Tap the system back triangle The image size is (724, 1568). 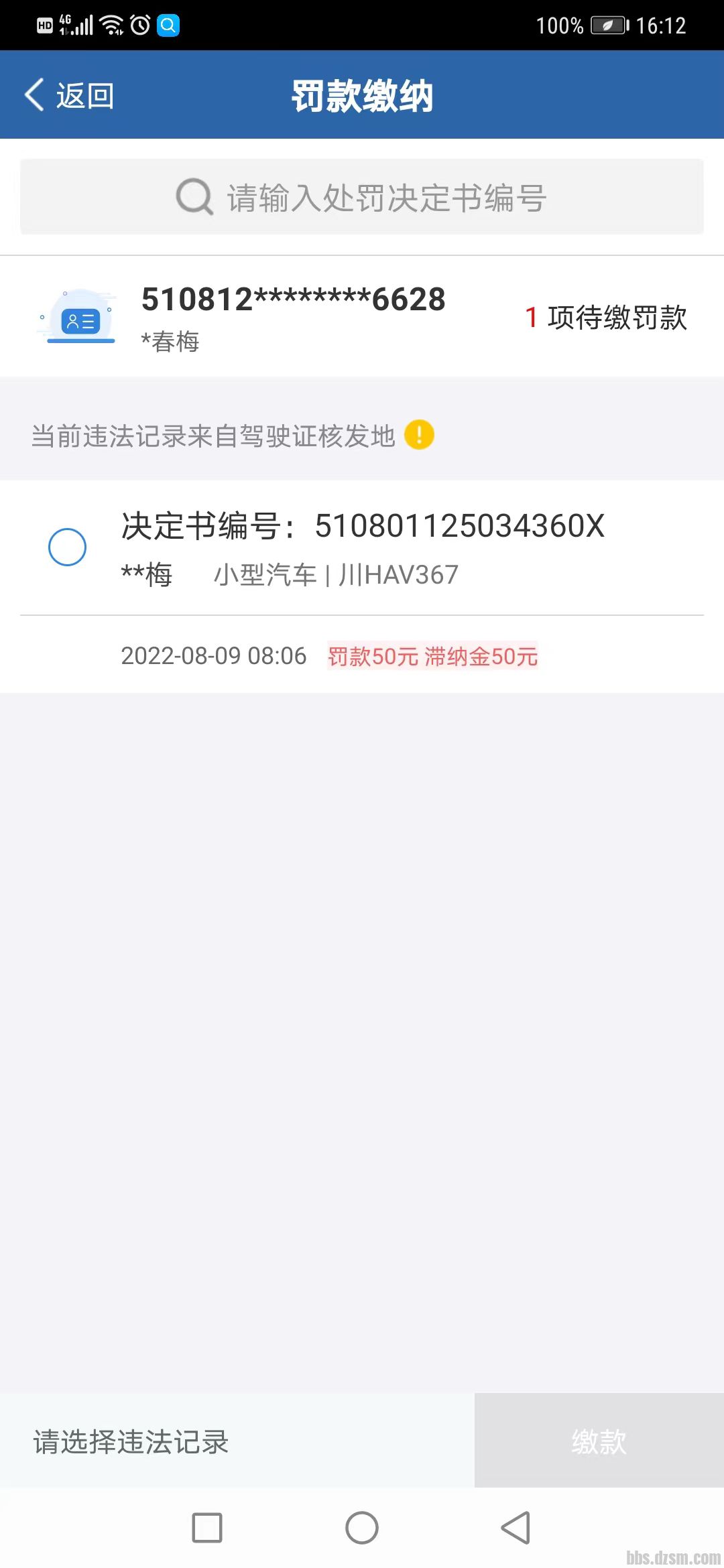516,1528
